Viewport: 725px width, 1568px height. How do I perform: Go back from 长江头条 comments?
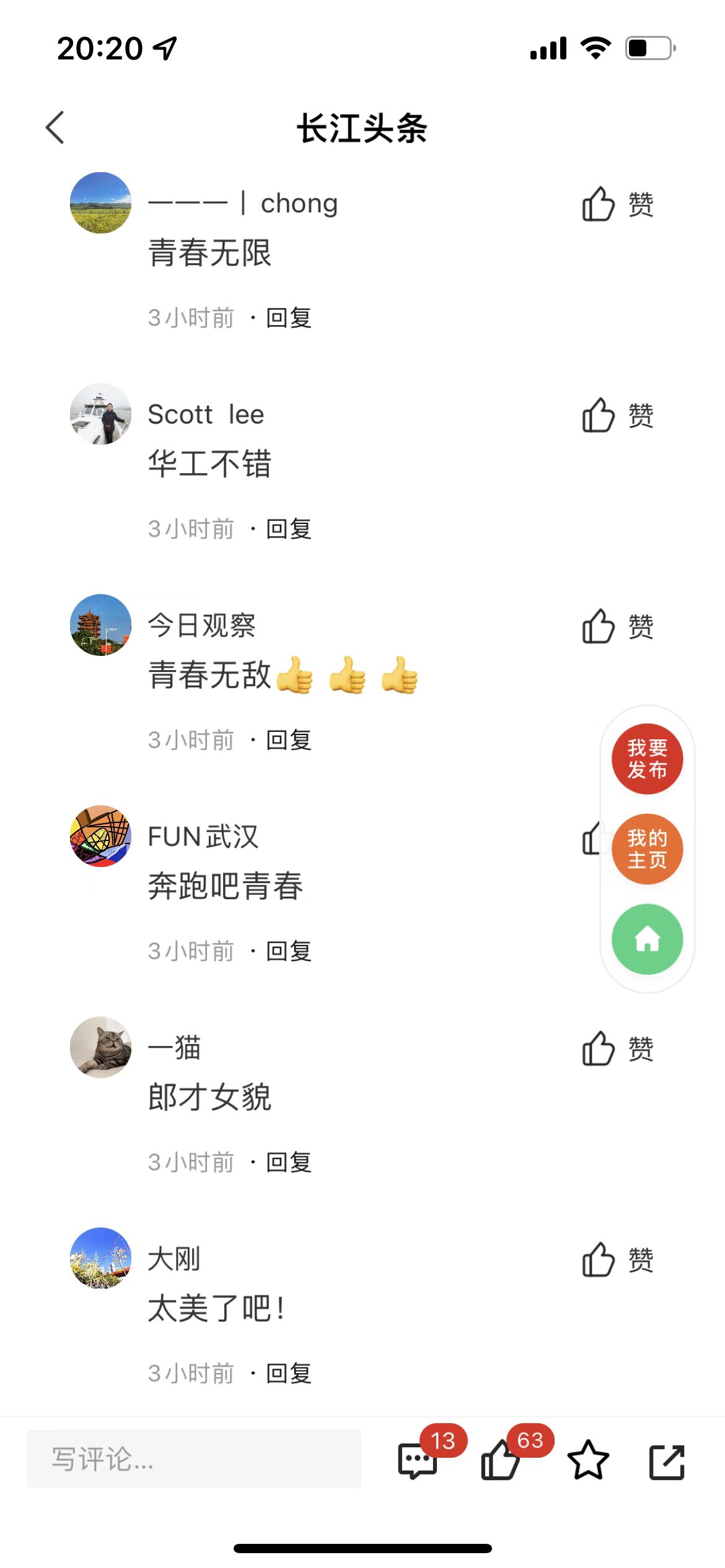click(55, 128)
